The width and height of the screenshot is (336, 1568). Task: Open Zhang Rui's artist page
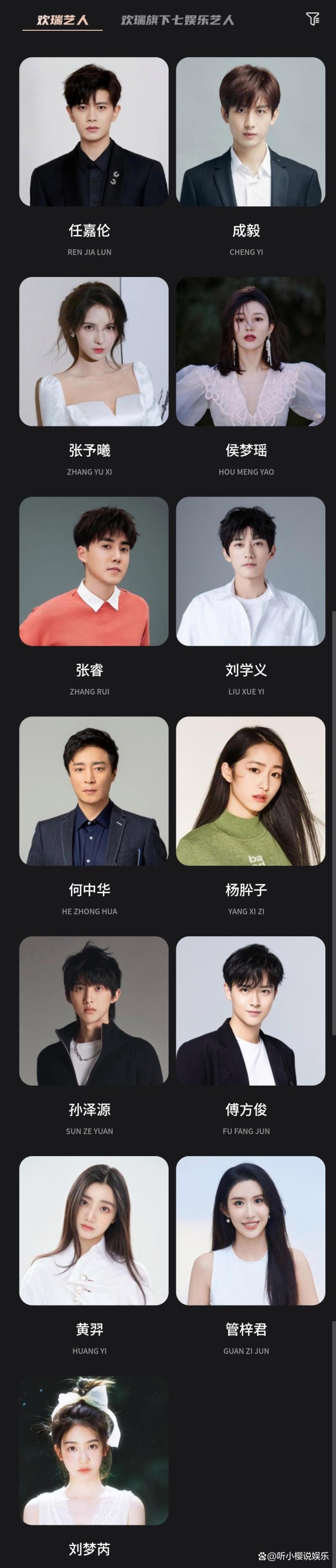point(94,571)
